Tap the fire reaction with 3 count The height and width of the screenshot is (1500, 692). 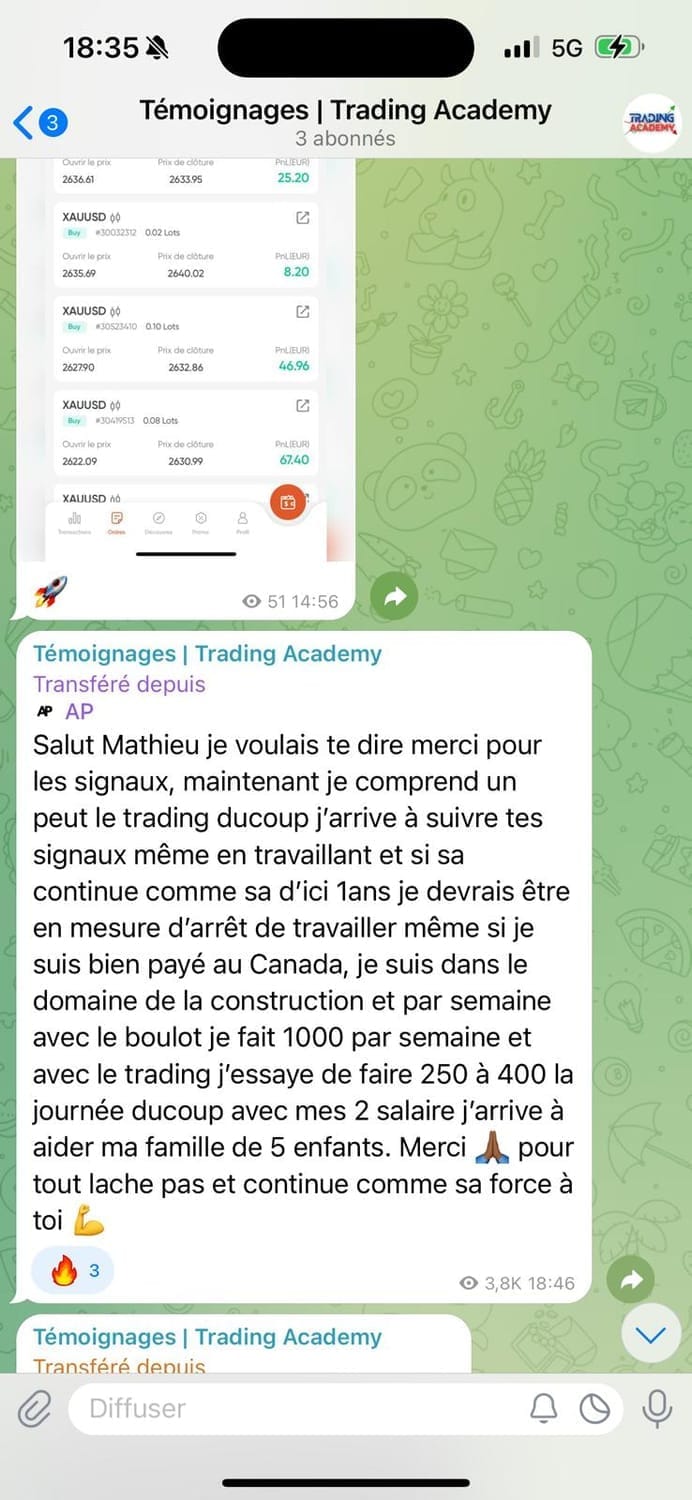tap(73, 1271)
